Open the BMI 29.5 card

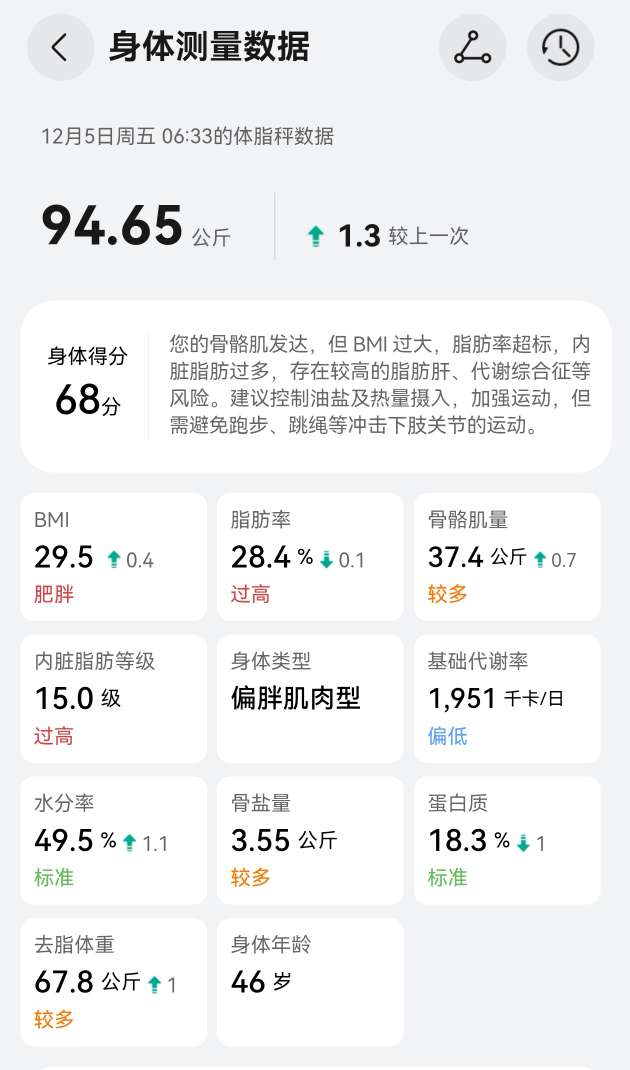coord(113,557)
